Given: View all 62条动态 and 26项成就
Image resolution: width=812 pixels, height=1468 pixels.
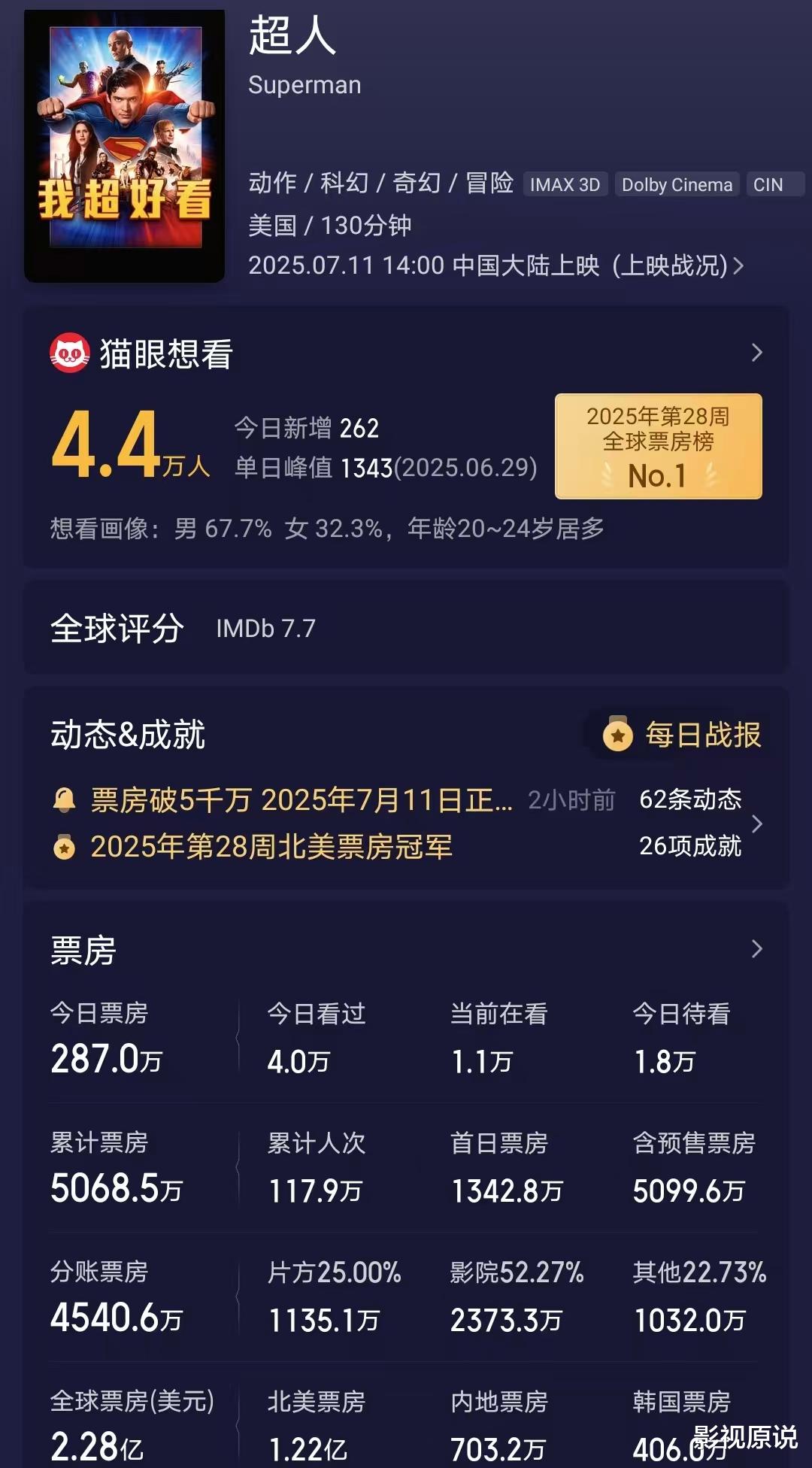Looking at the screenshot, I should [701, 823].
